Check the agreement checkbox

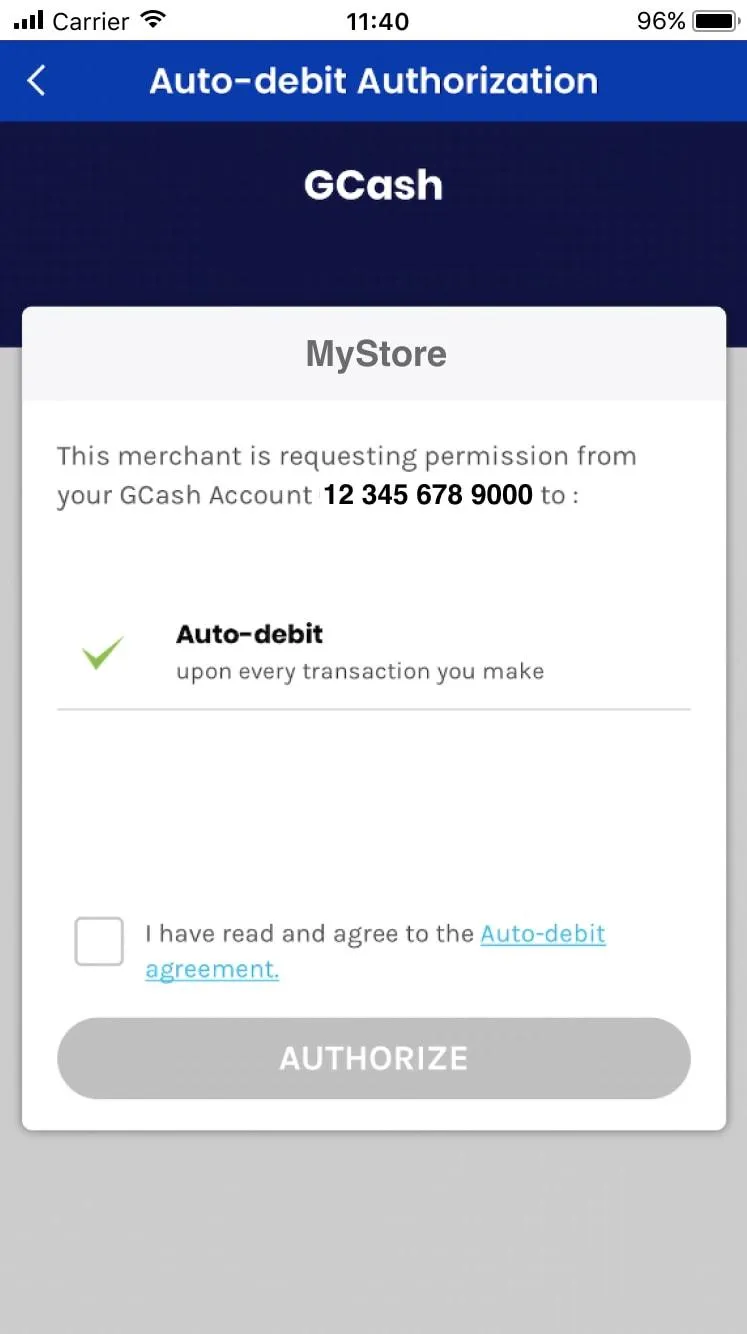click(x=99, y=941)
